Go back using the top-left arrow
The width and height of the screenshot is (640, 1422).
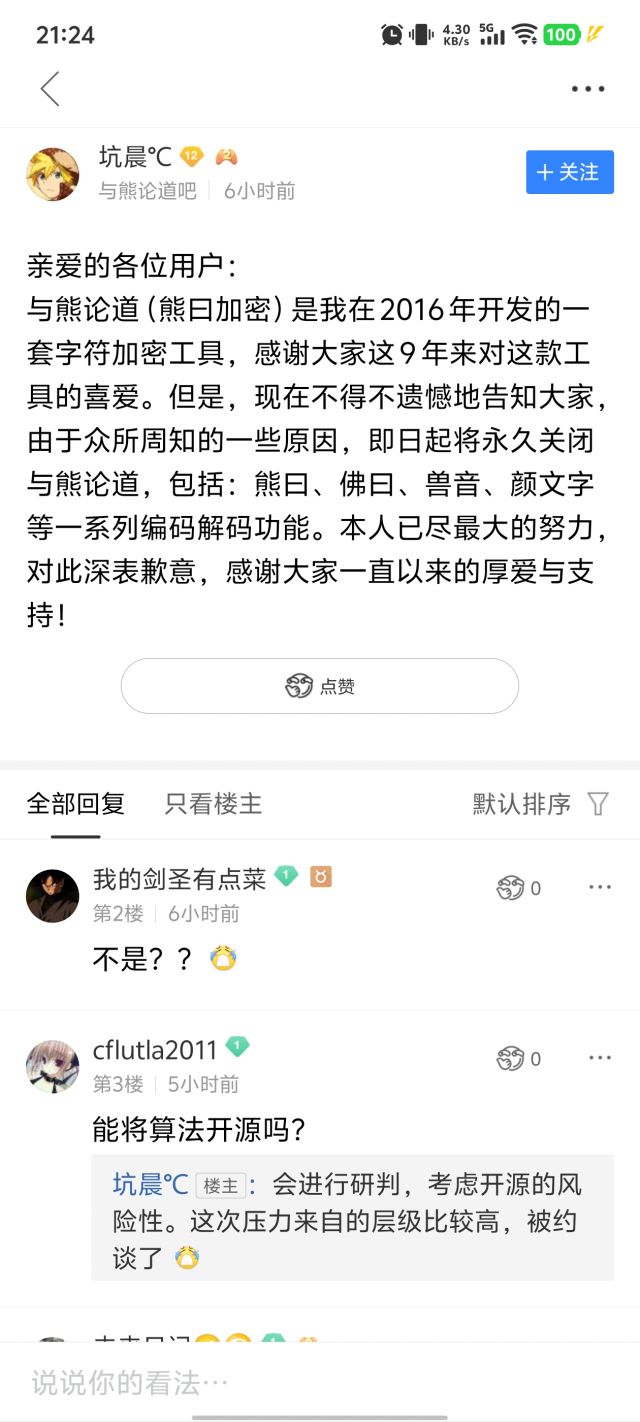click(50, 89)
